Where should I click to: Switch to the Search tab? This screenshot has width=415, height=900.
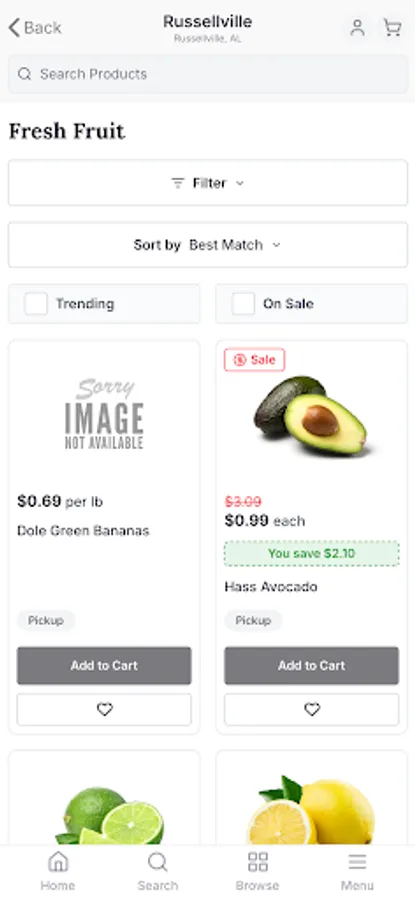(157, 871)
